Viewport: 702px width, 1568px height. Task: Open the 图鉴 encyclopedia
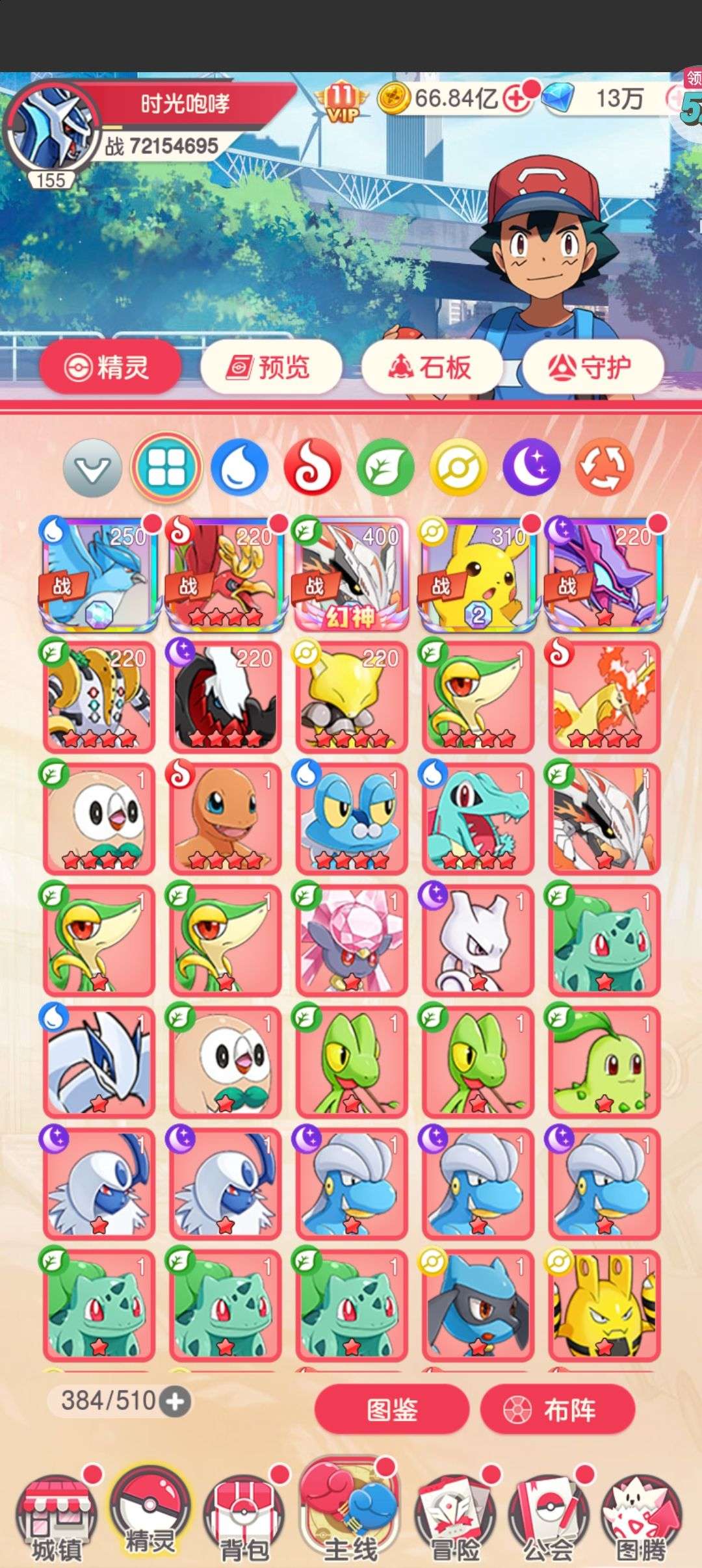391,1410
